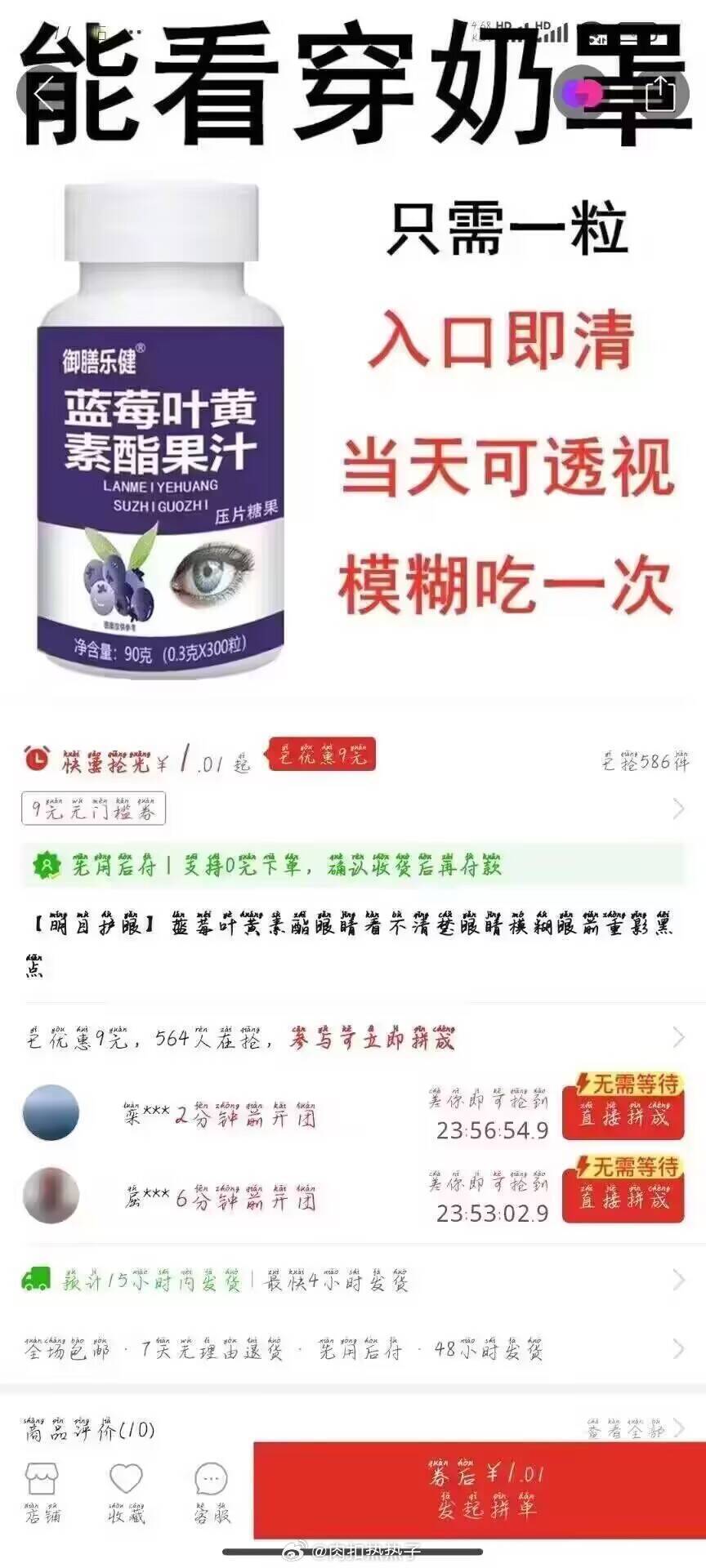This screenshot has width=706, height=1568.
Task: Open the 9元无门槛券 coupon
Action: [x=93, y=809]
